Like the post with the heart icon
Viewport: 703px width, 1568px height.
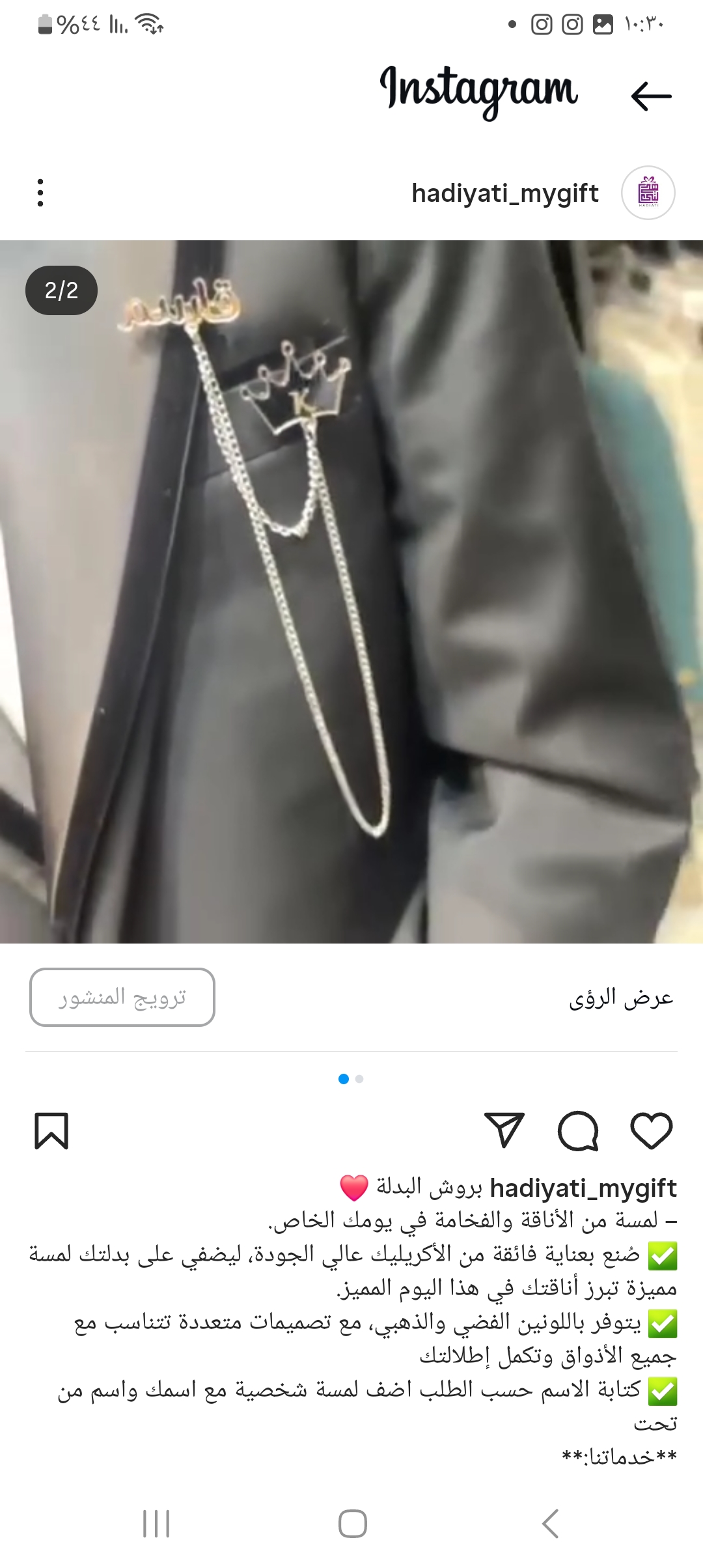[x=651, y=1130]
